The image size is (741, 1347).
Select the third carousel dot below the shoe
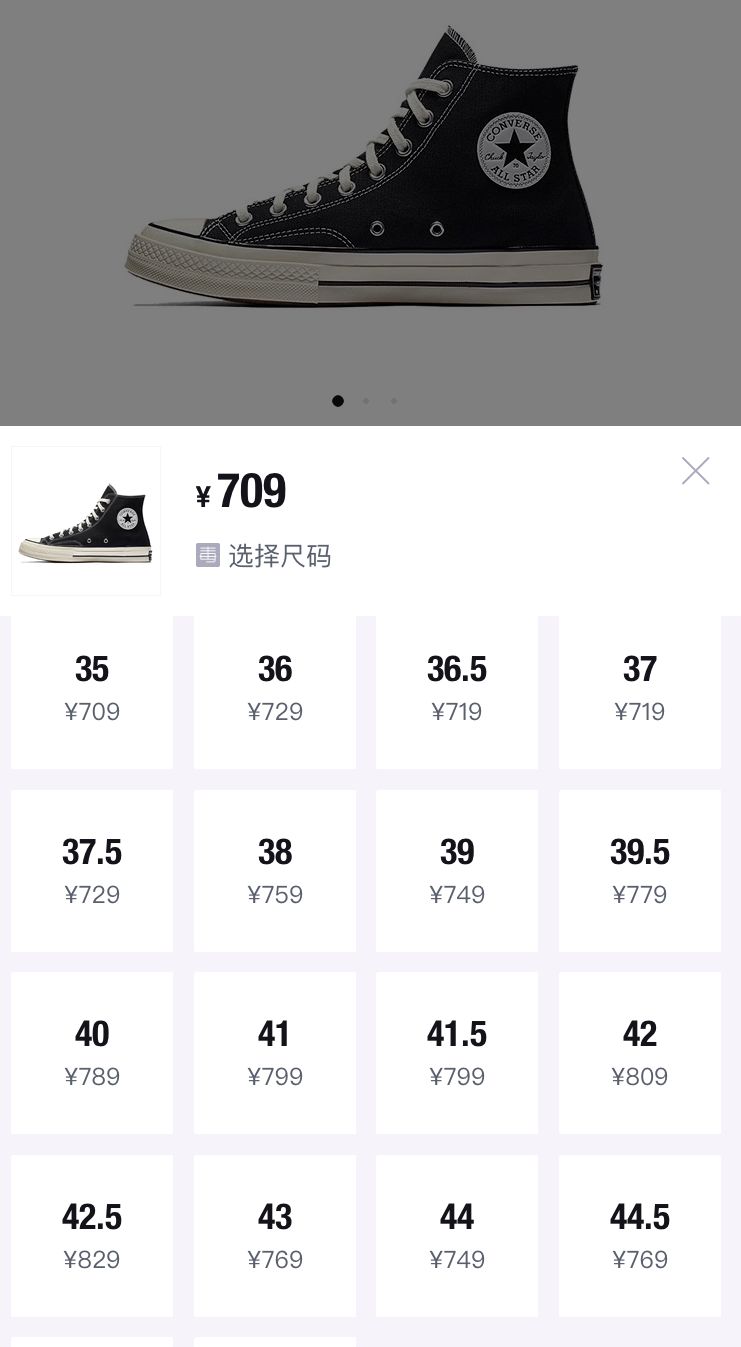tap(394, 400)
